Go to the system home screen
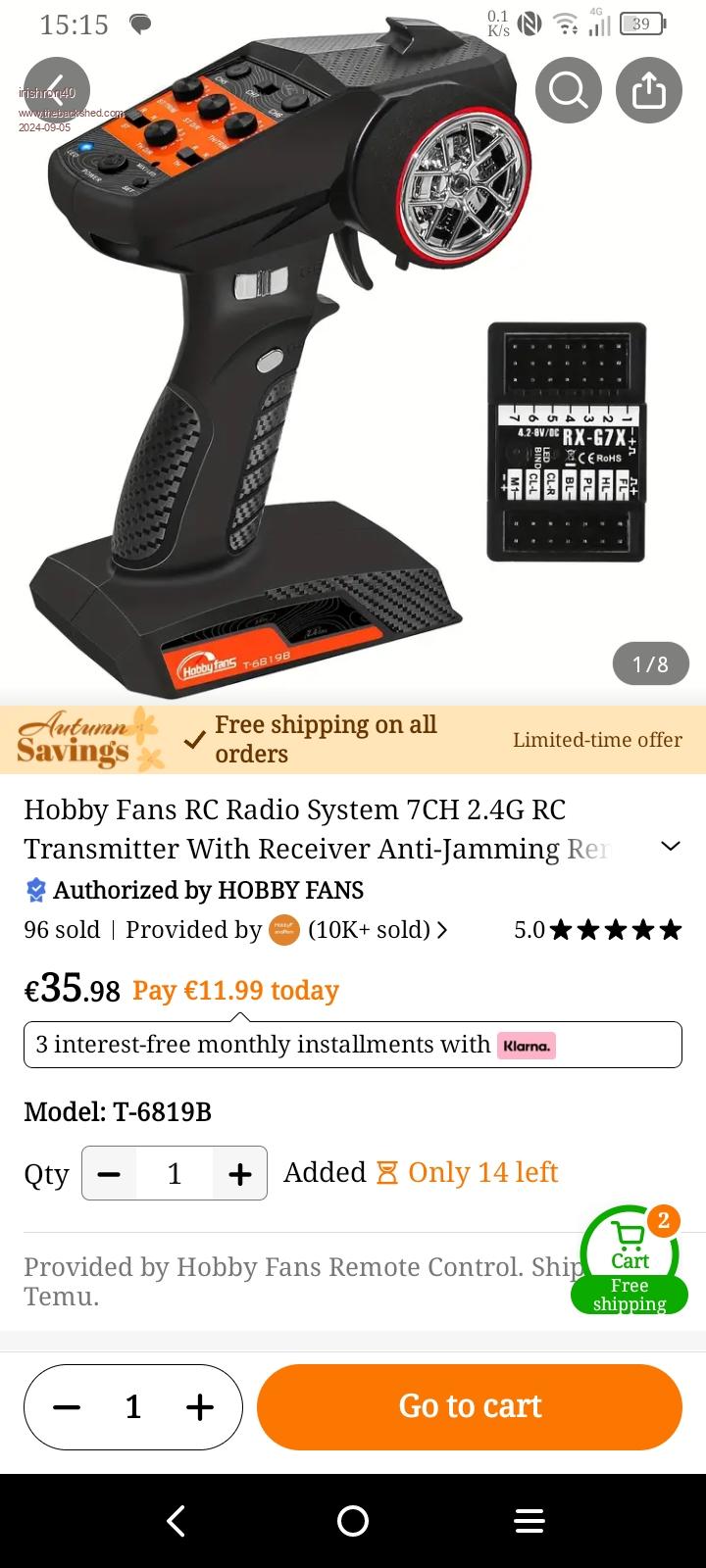The image size is (706, 1568). tap(352, 1520)
